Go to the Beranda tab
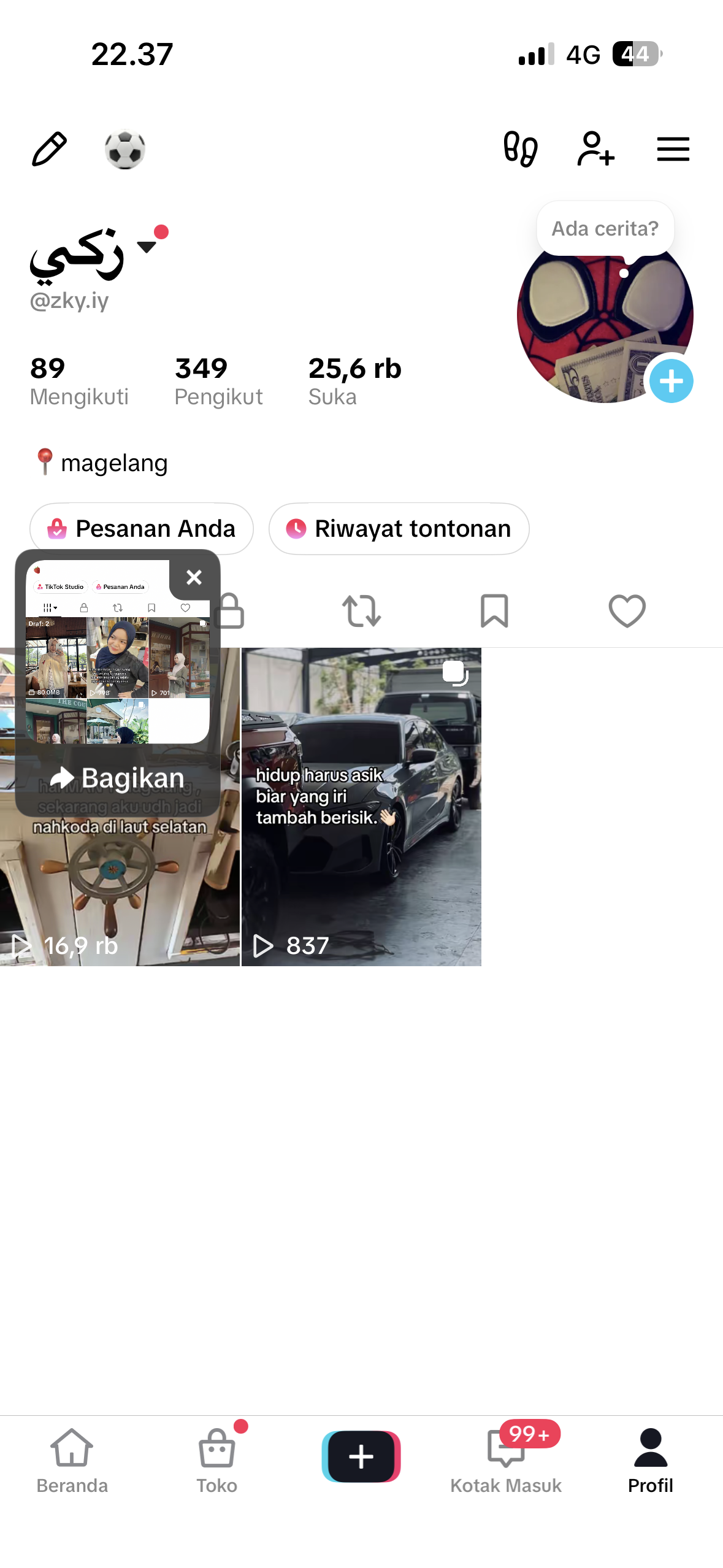 point(72,1461)
